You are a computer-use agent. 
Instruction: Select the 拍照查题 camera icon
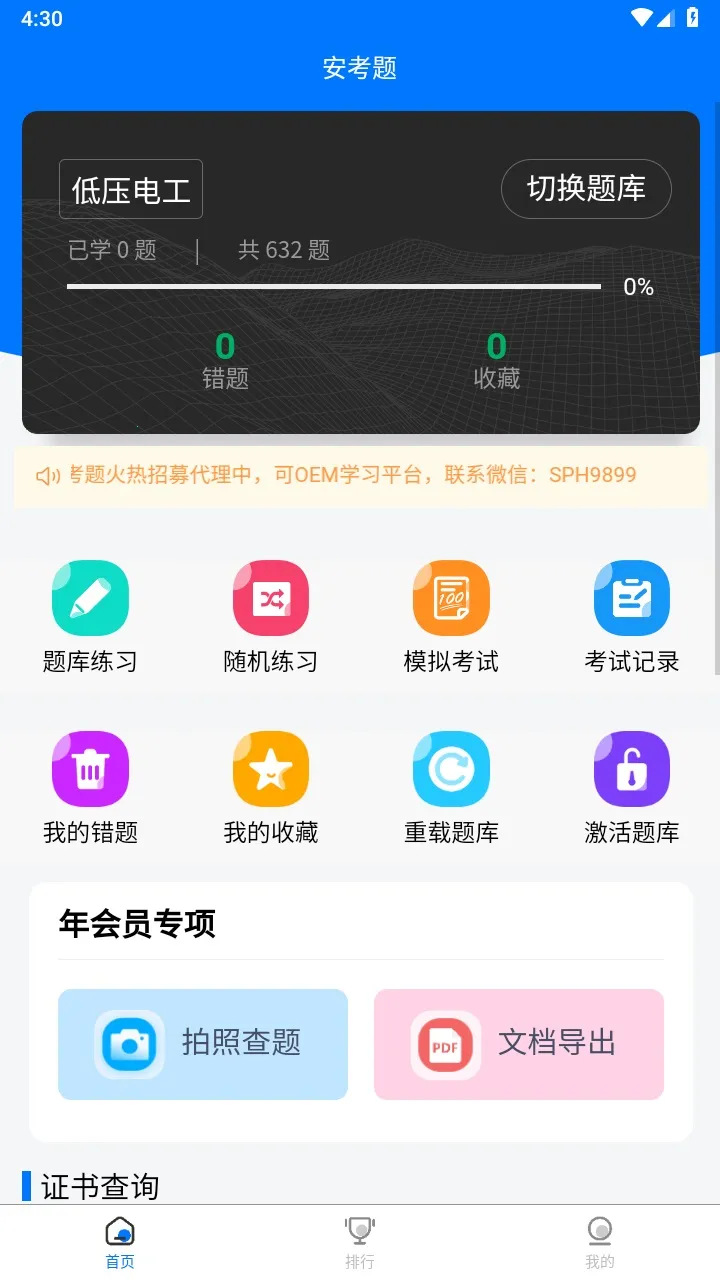[130, 1043]
